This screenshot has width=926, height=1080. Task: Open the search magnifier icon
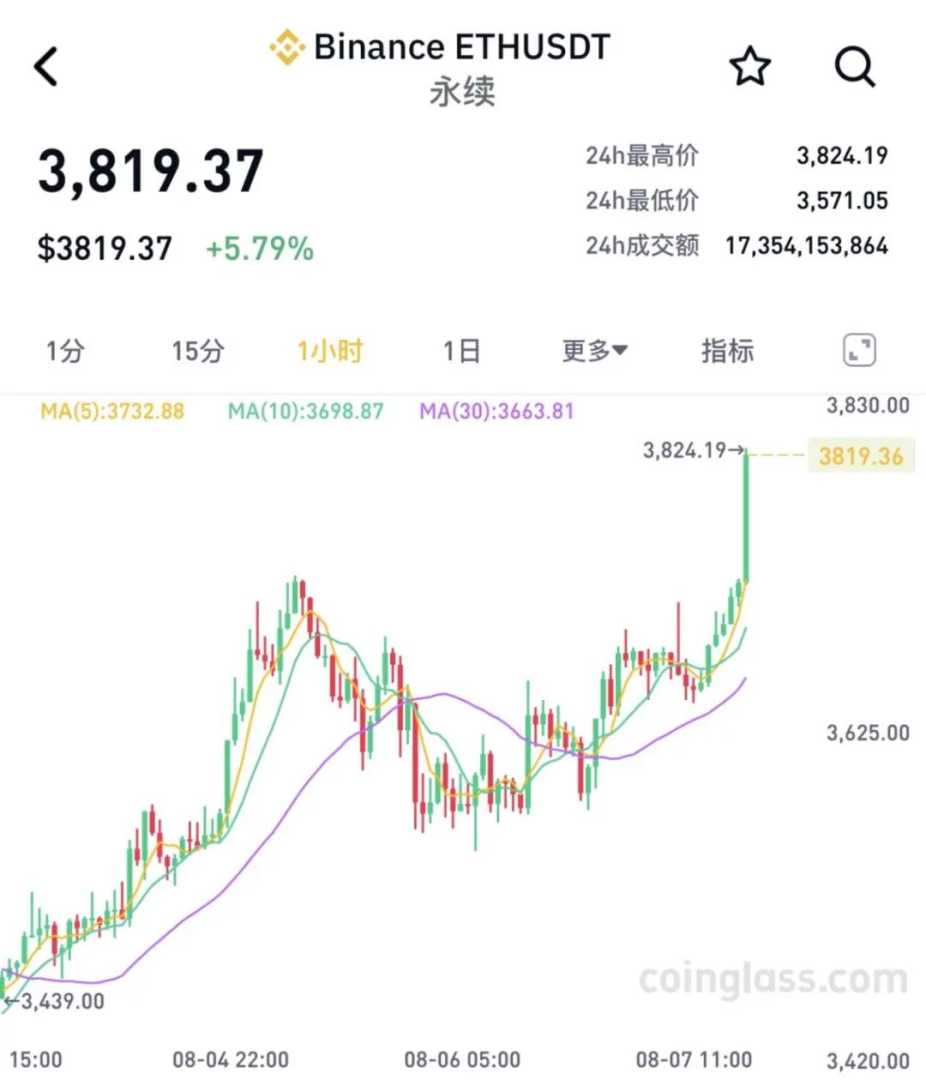point(854,67)
